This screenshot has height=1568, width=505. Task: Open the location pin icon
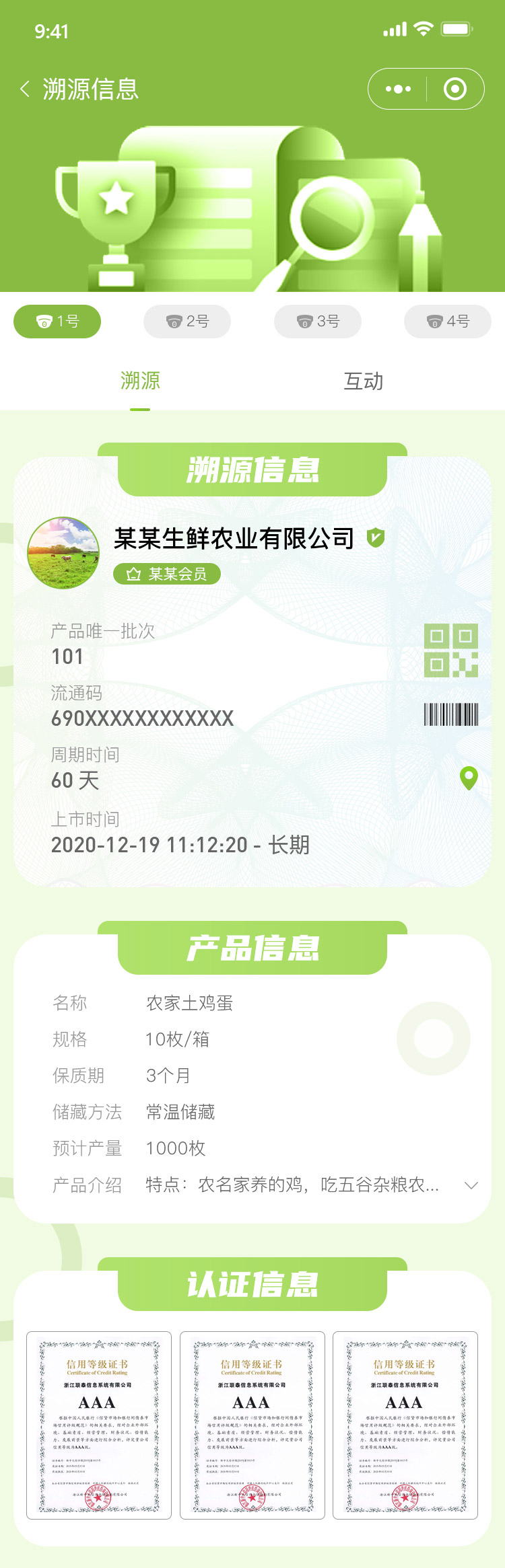click(469, 778)
